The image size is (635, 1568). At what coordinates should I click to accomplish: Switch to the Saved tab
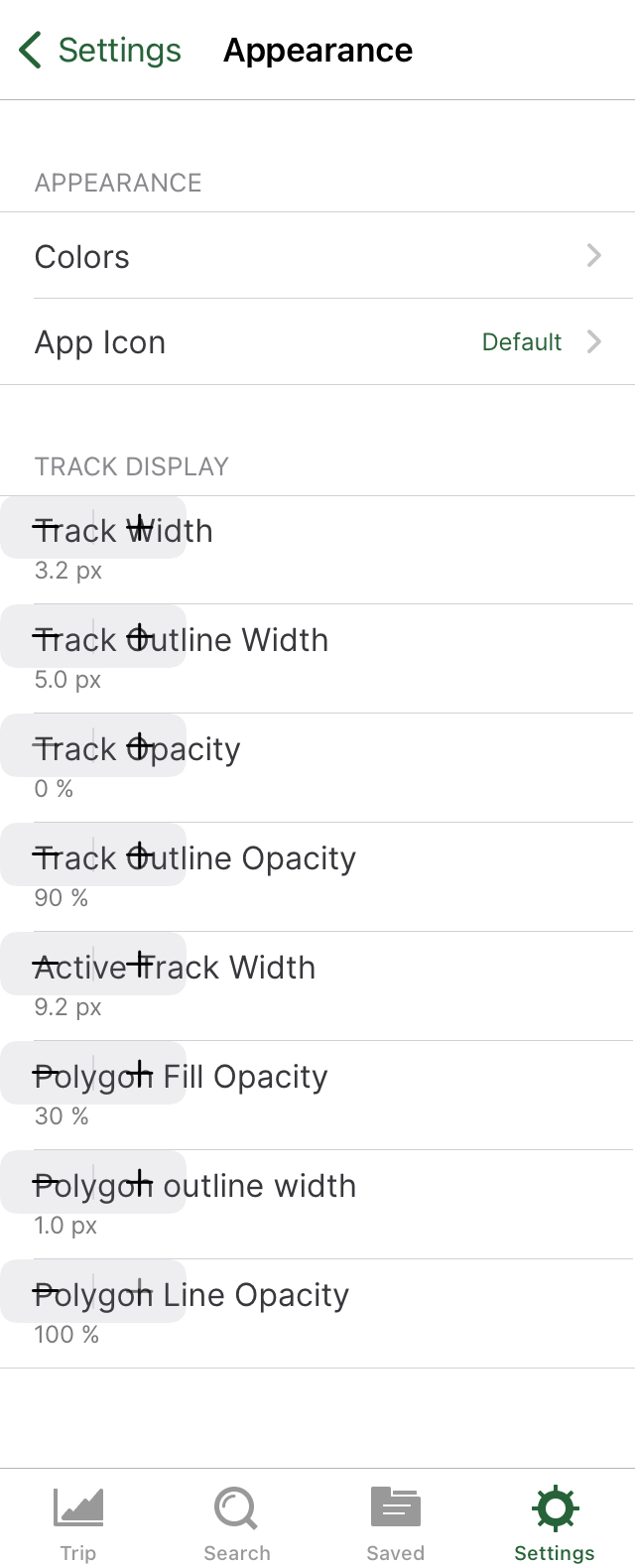[x=395, y=1523]
